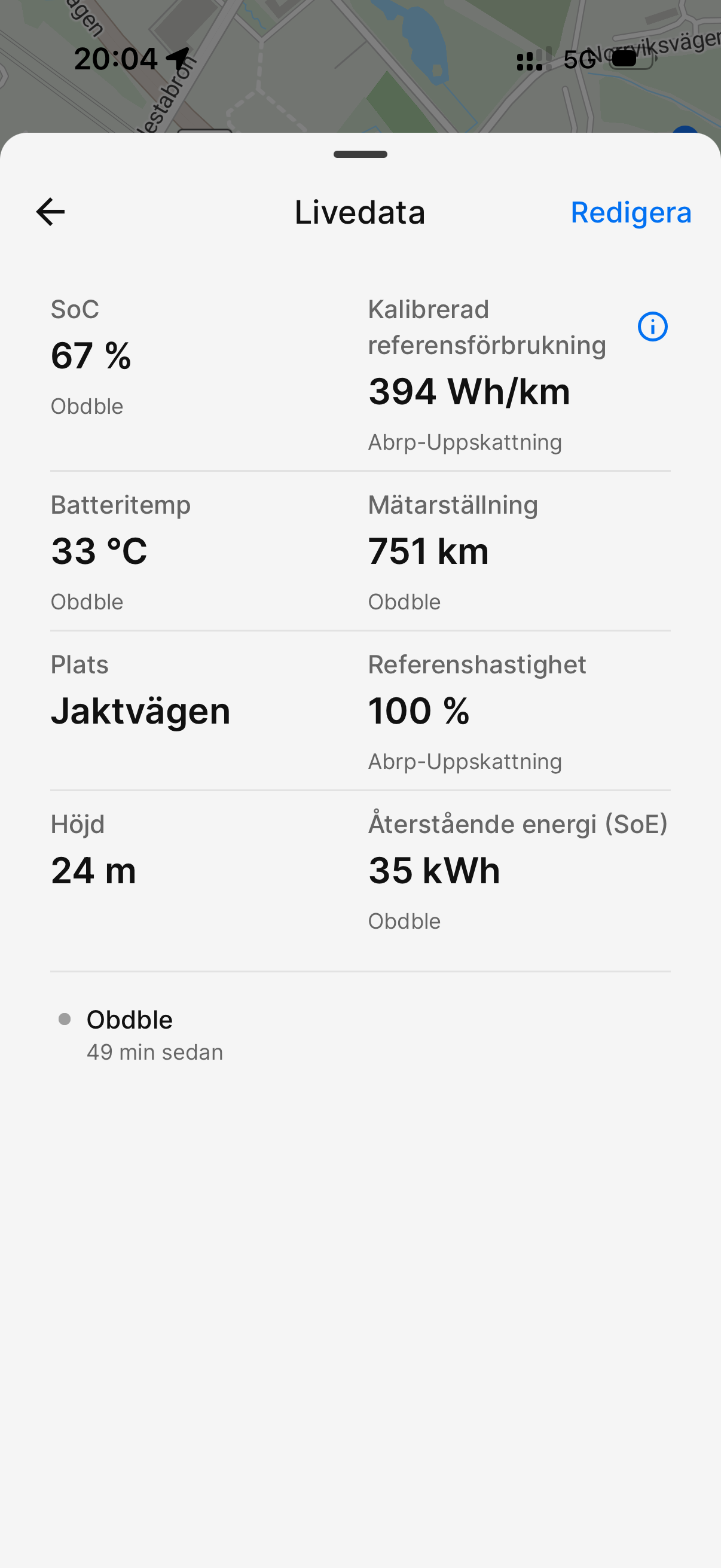Open the Obdble connection row
This screenshot has height=1568, width=721.
click(360, 1035)
